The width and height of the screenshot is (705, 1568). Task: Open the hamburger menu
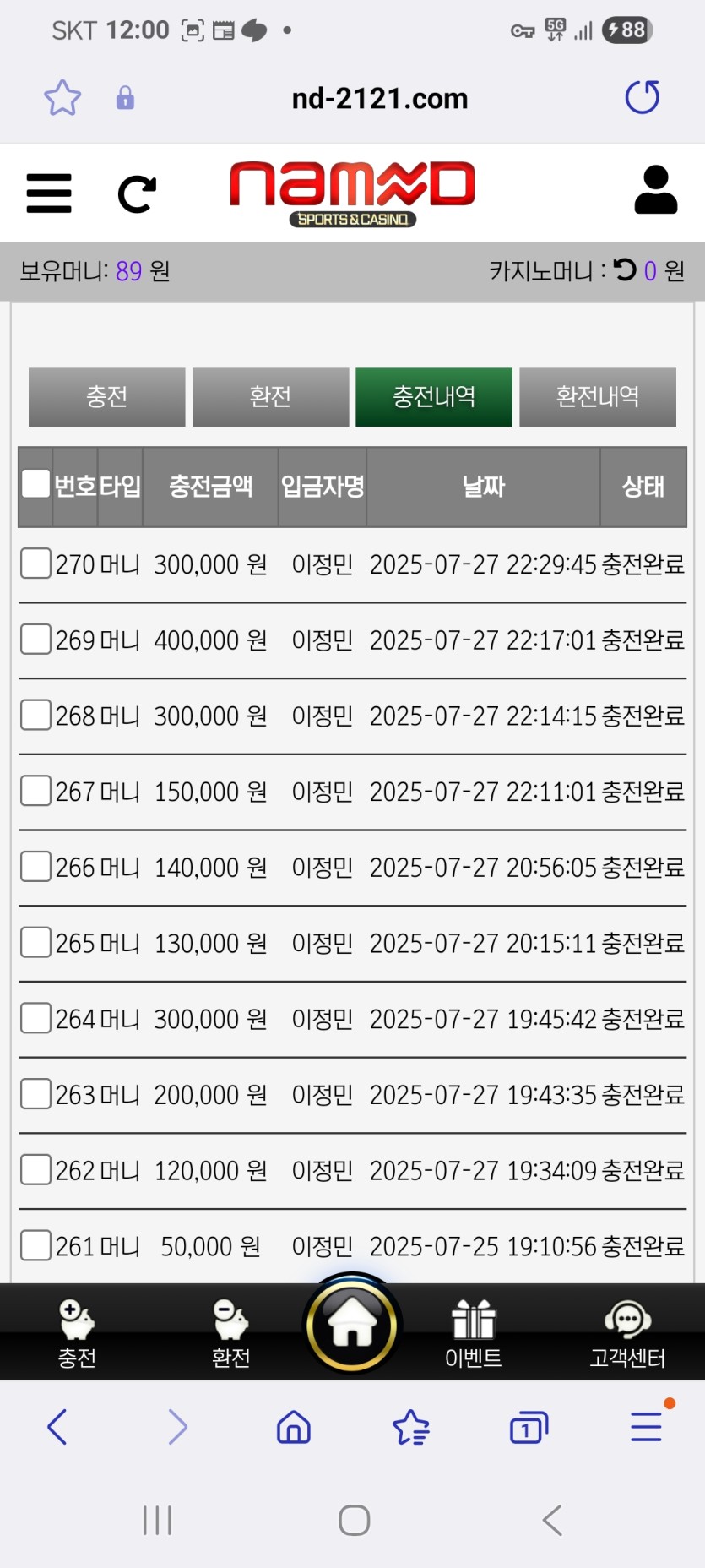click(x=49, y=193)
